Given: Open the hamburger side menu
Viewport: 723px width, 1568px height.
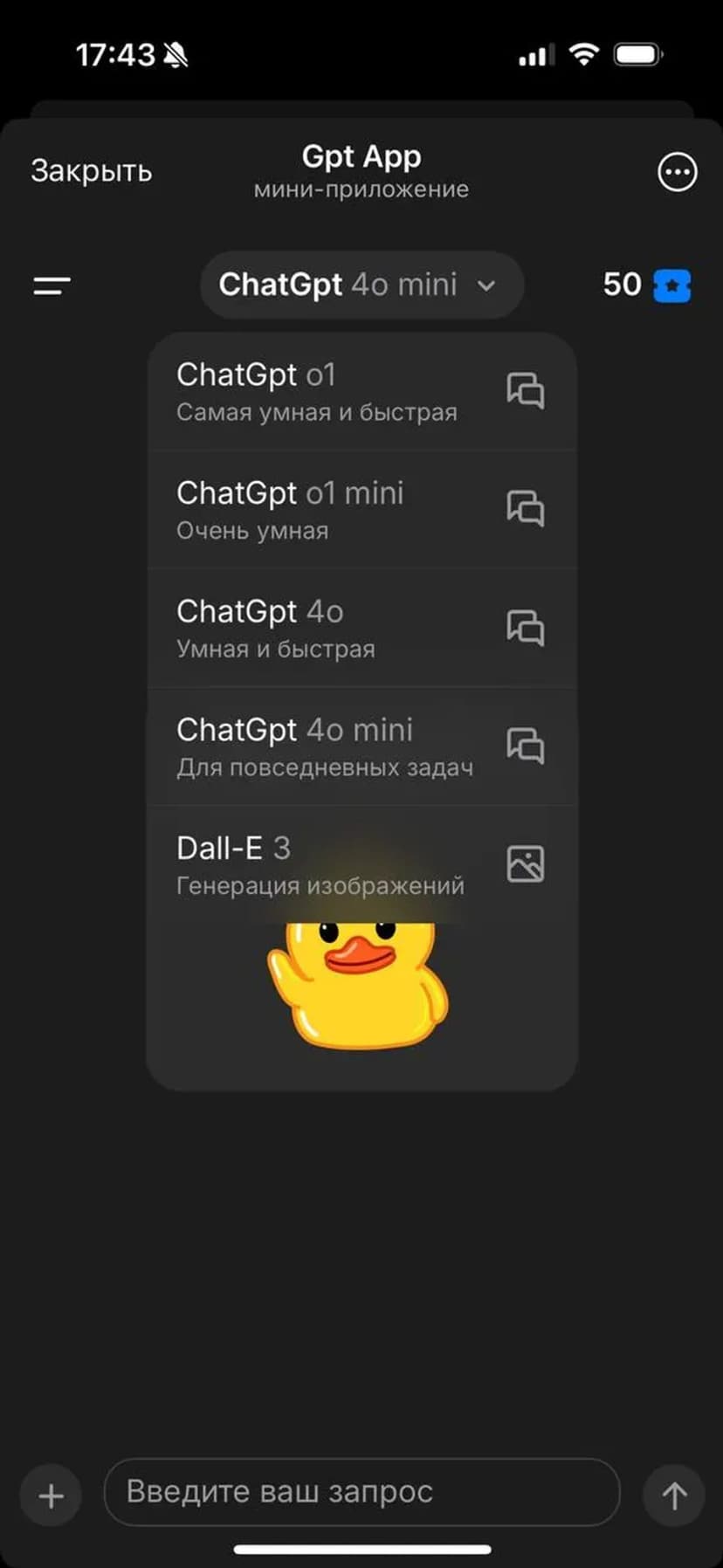Looking at the screenshot, I should pos(52,285).
